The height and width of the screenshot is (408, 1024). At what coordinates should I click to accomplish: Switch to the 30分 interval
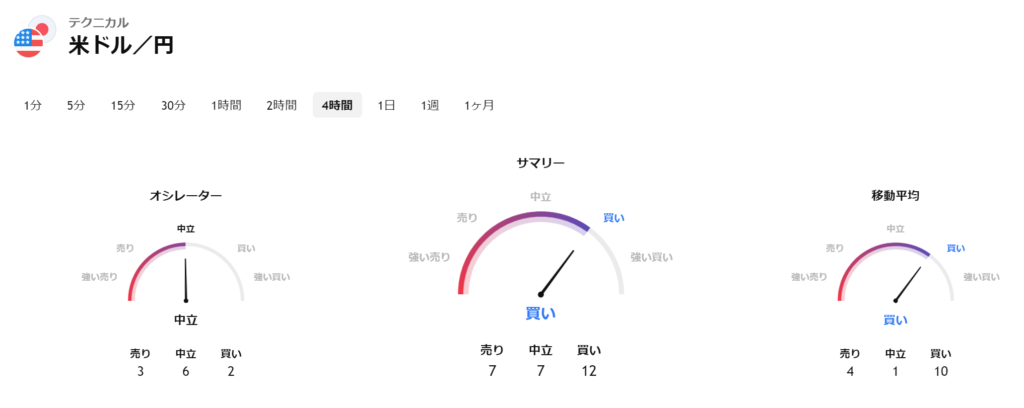coord(173,105)
